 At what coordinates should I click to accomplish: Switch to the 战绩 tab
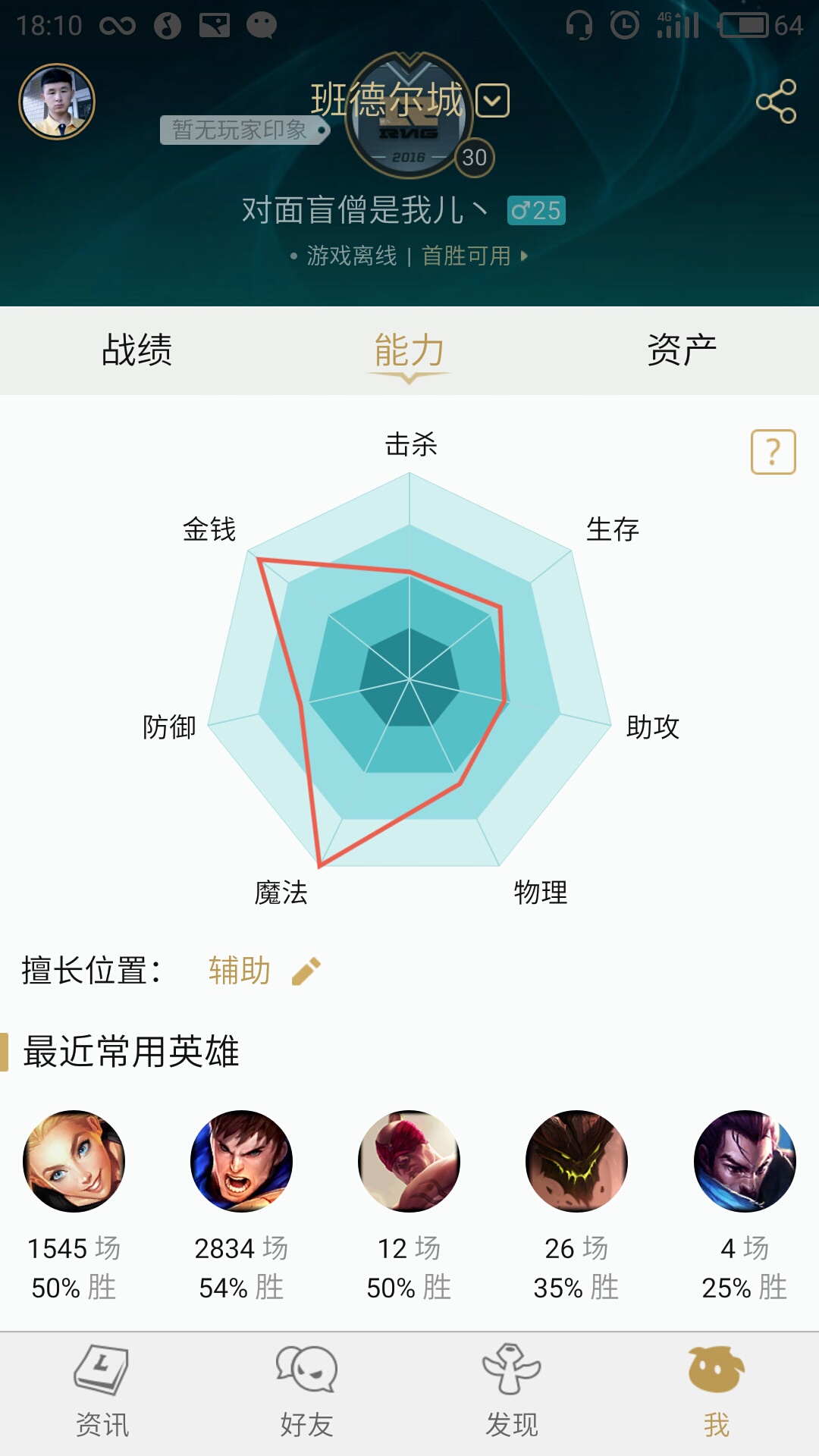[x=138, y=349]
